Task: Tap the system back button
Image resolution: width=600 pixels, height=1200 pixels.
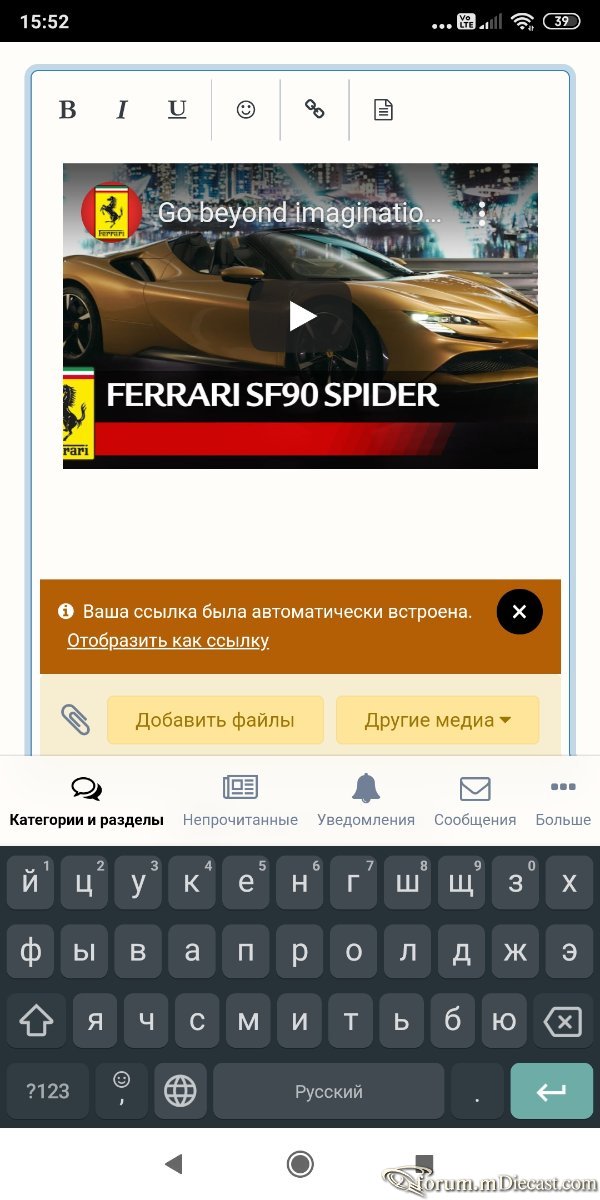Action: (x=174, y=1163)
